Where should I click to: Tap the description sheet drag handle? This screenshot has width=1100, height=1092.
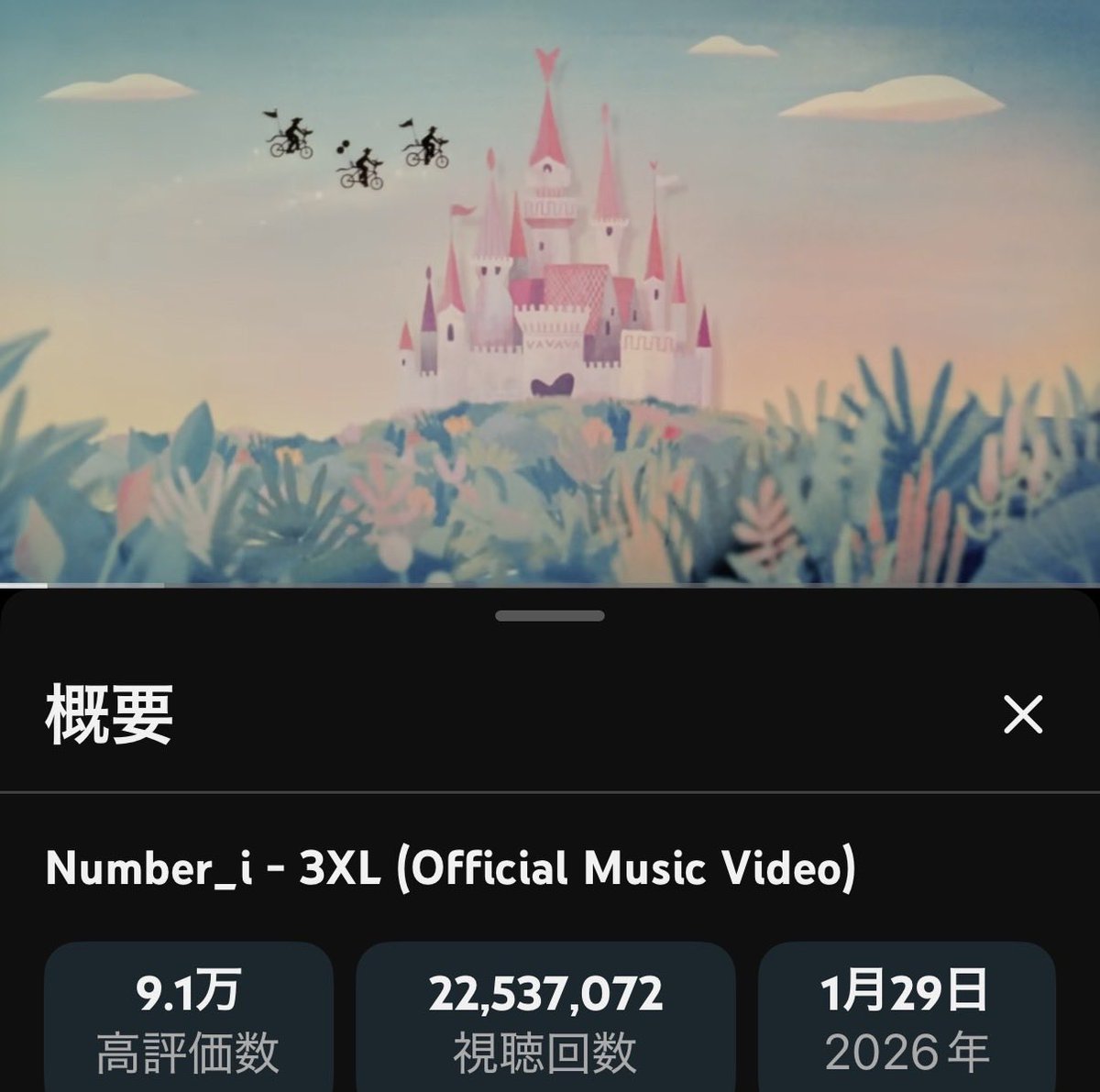point(549,616)
